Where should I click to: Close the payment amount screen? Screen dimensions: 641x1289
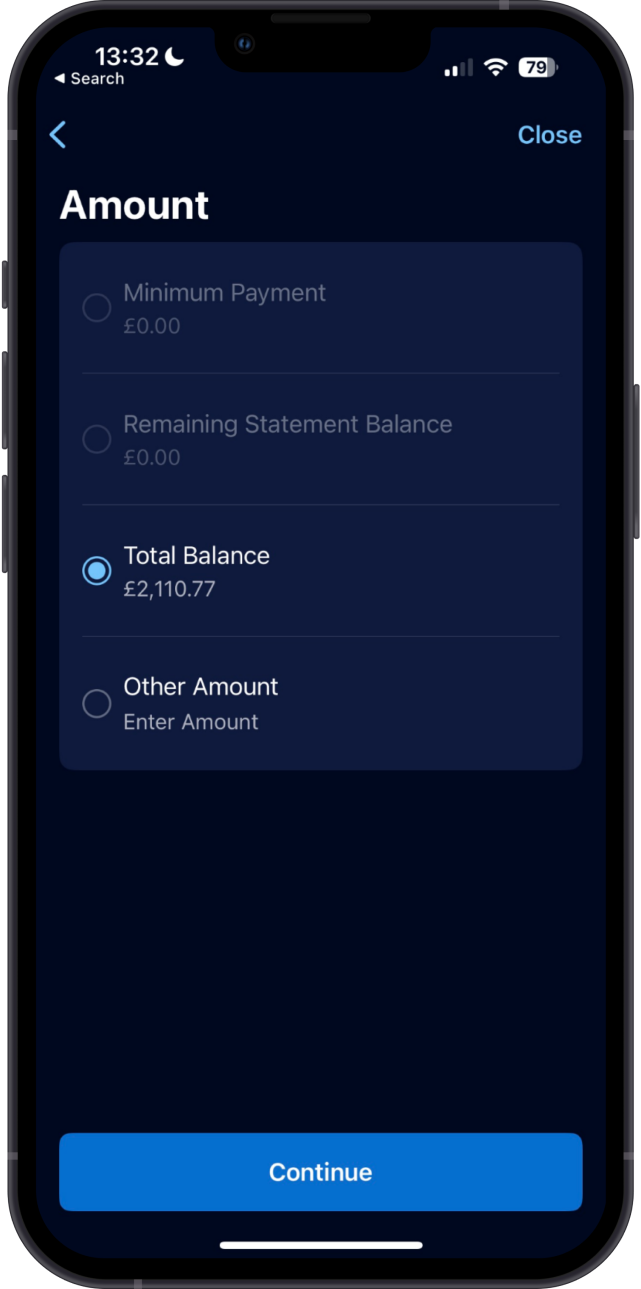[549, 135]
